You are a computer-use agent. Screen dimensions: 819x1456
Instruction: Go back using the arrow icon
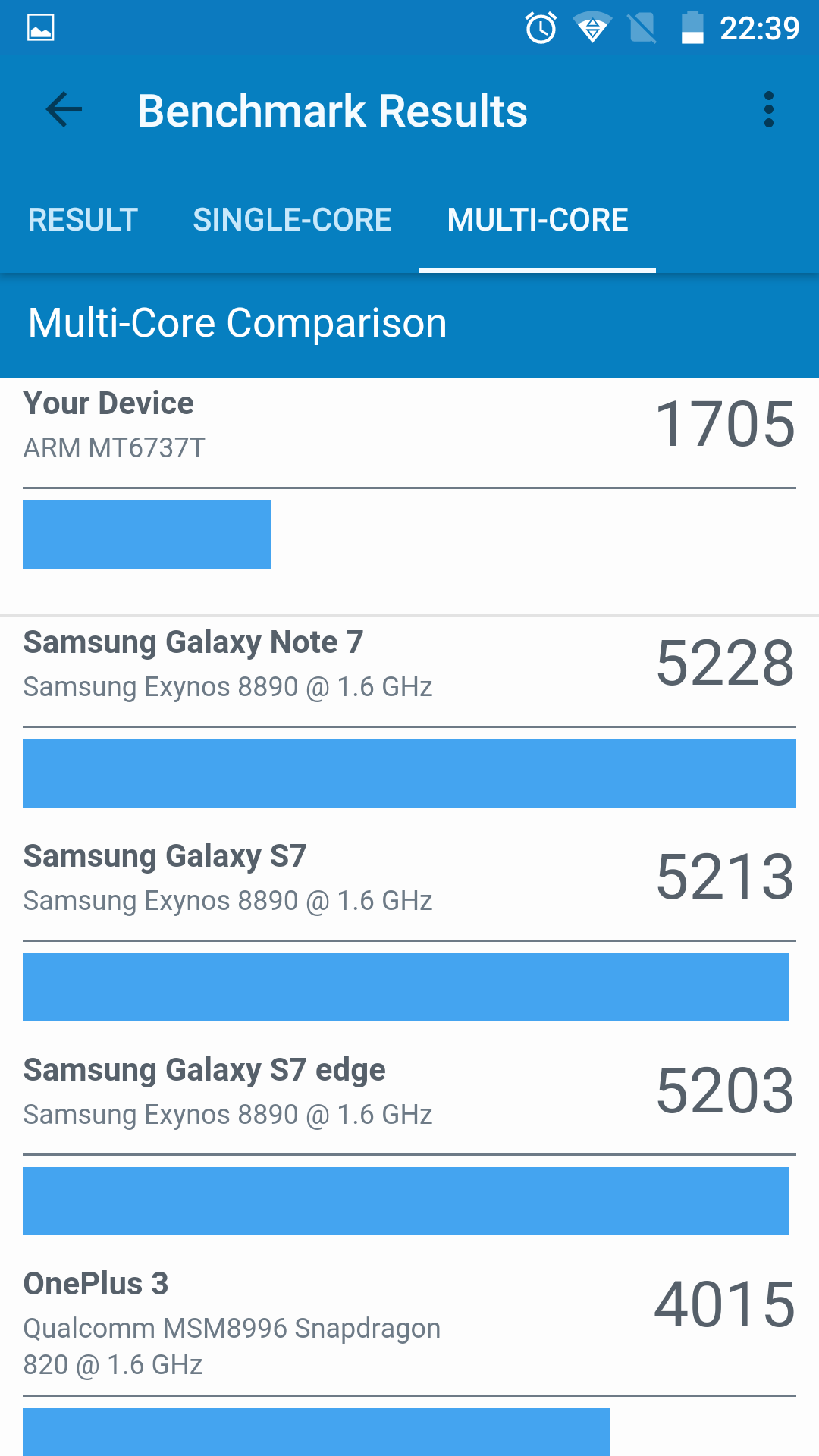coord(64,111)
